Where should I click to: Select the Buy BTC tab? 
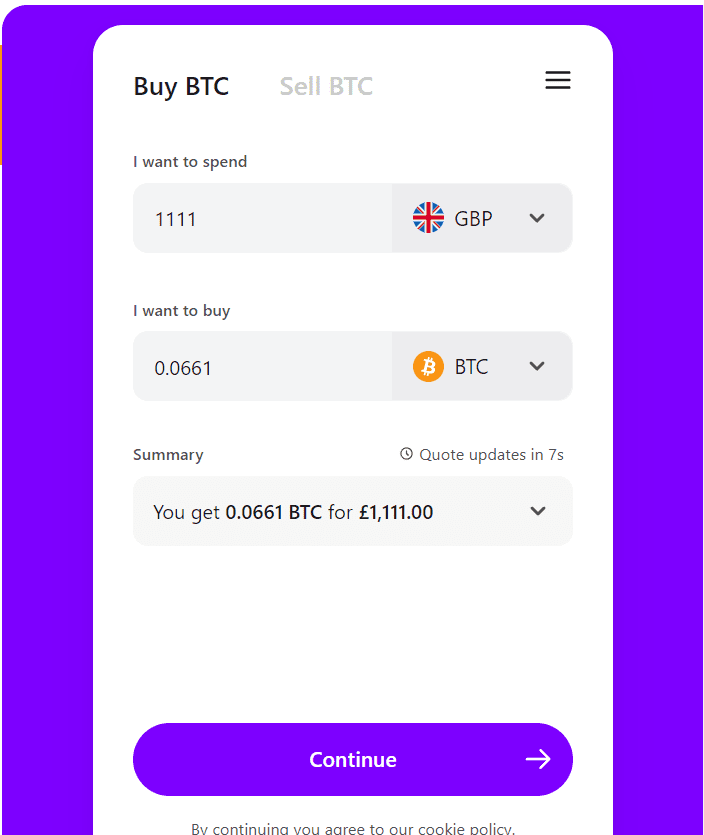click(181, 87)
